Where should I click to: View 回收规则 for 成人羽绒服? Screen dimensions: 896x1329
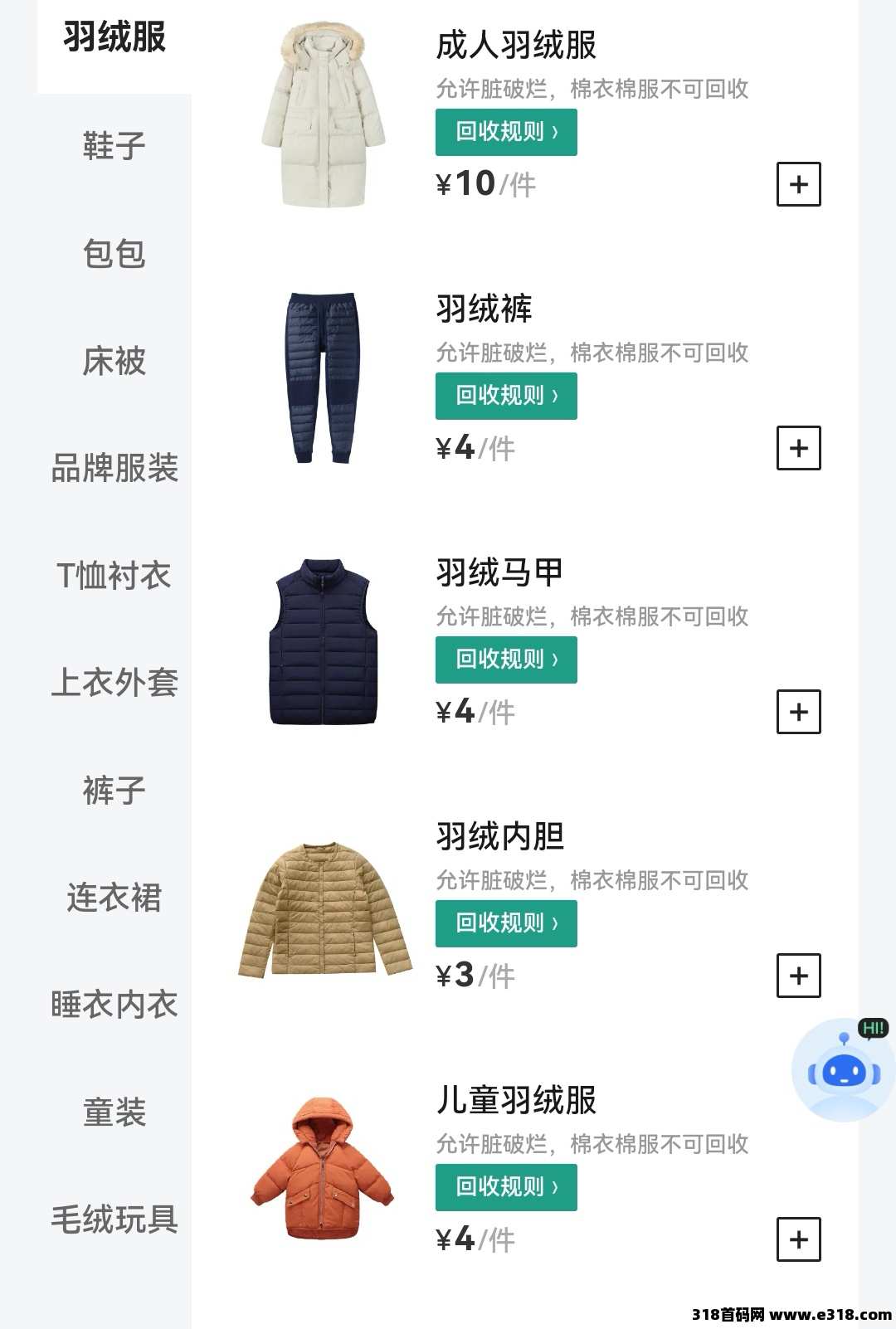506,132
